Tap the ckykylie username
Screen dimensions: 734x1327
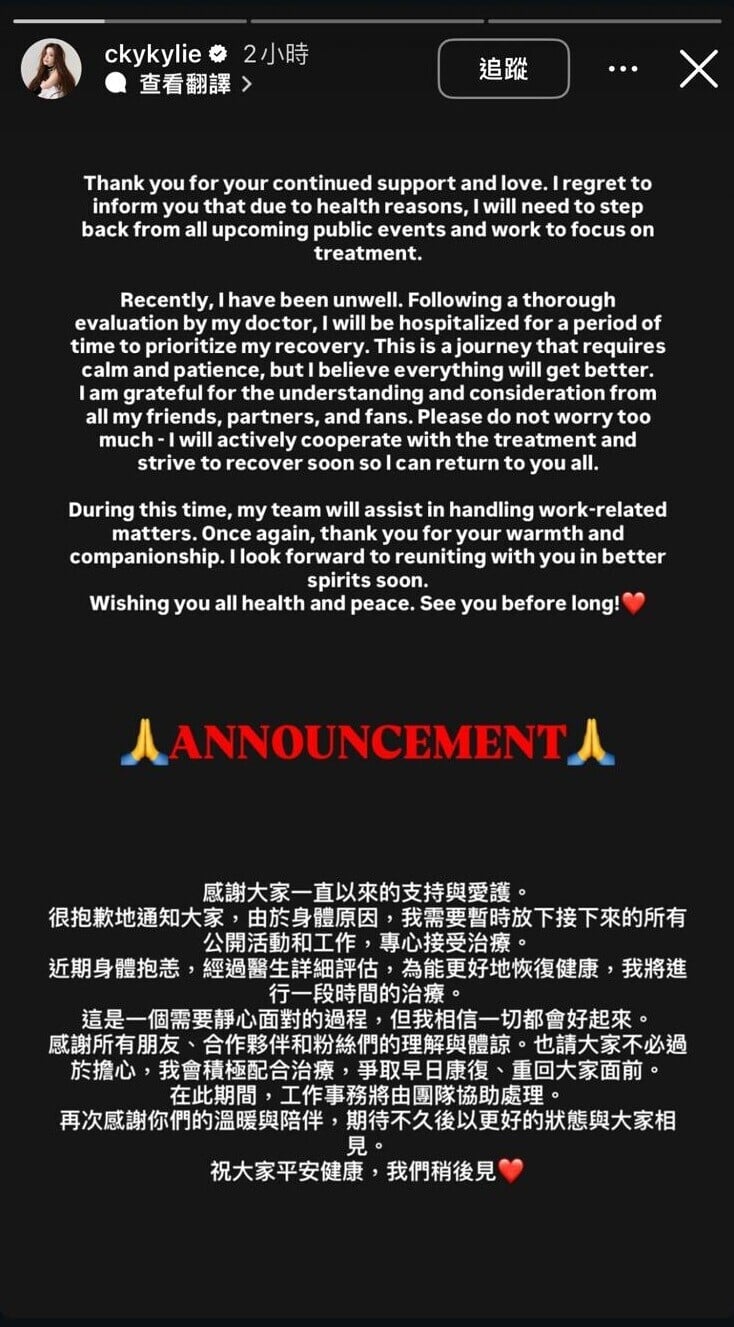tap(152, 54)
